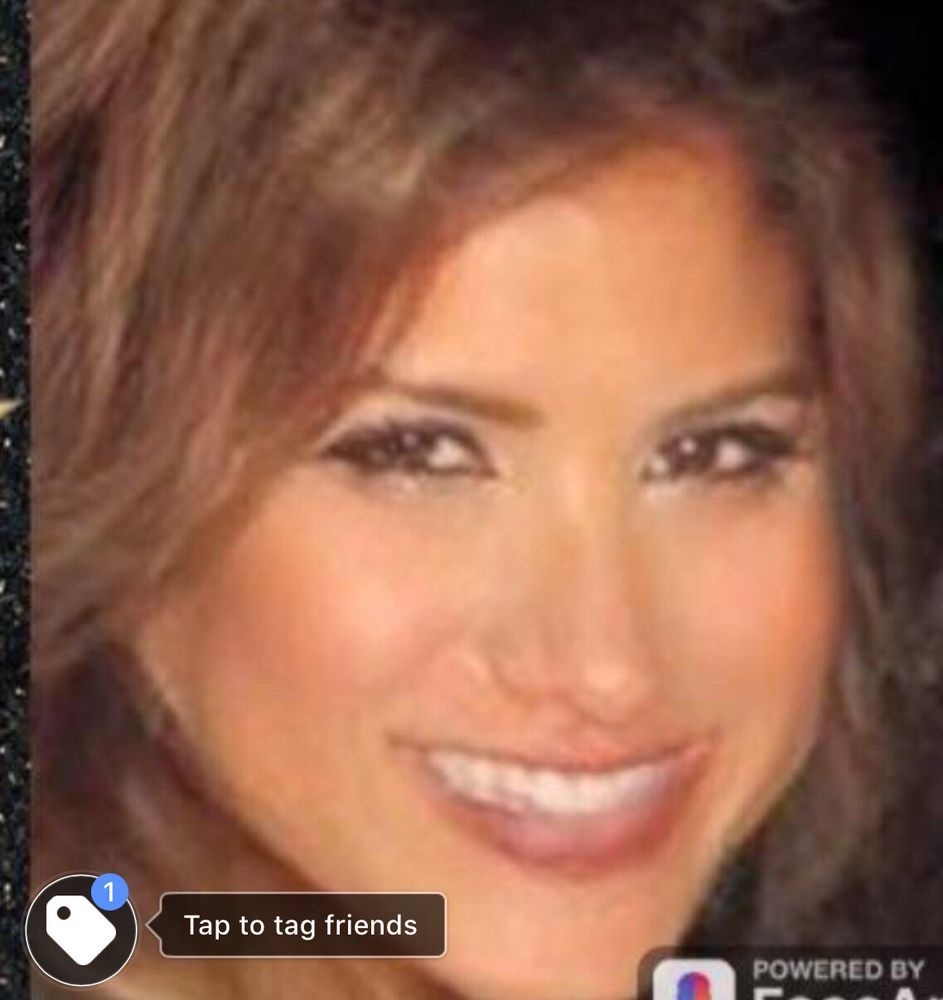Tap the tag friends icon
Viewport: 943px width, 1000px height.
(x=80, y=929)
